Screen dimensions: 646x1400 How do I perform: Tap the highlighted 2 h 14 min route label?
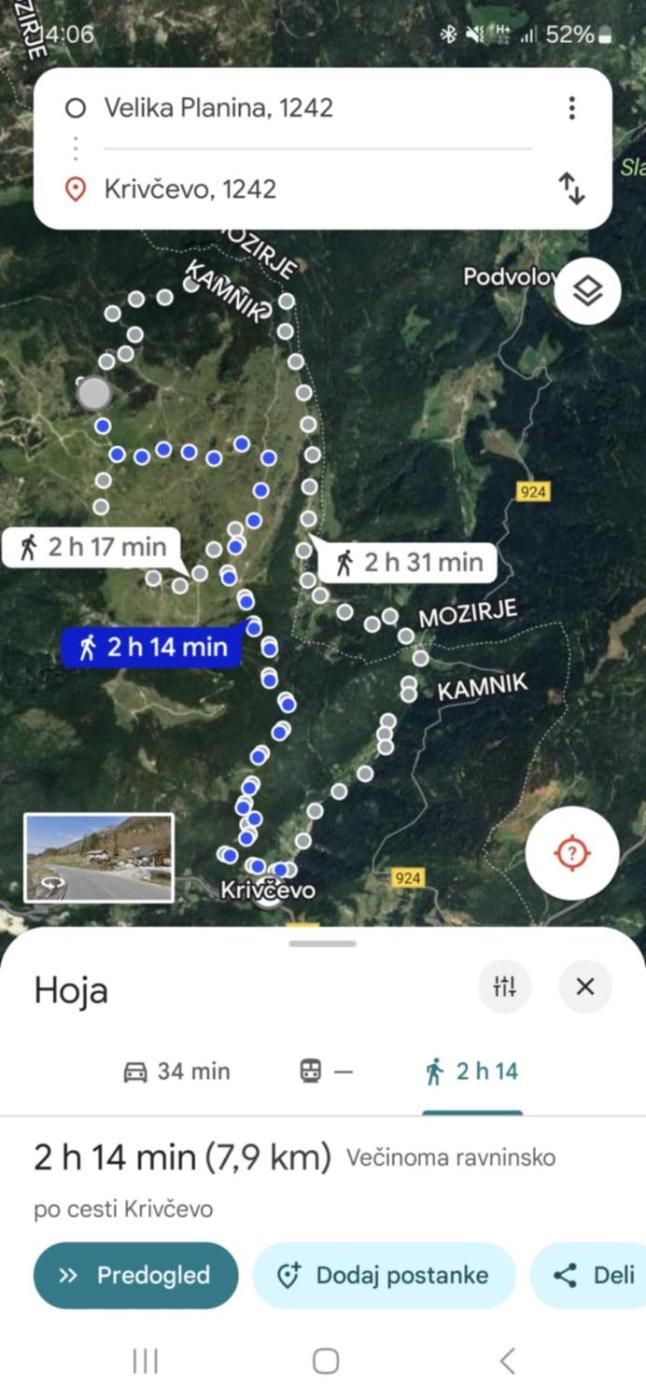click(153, 647)
